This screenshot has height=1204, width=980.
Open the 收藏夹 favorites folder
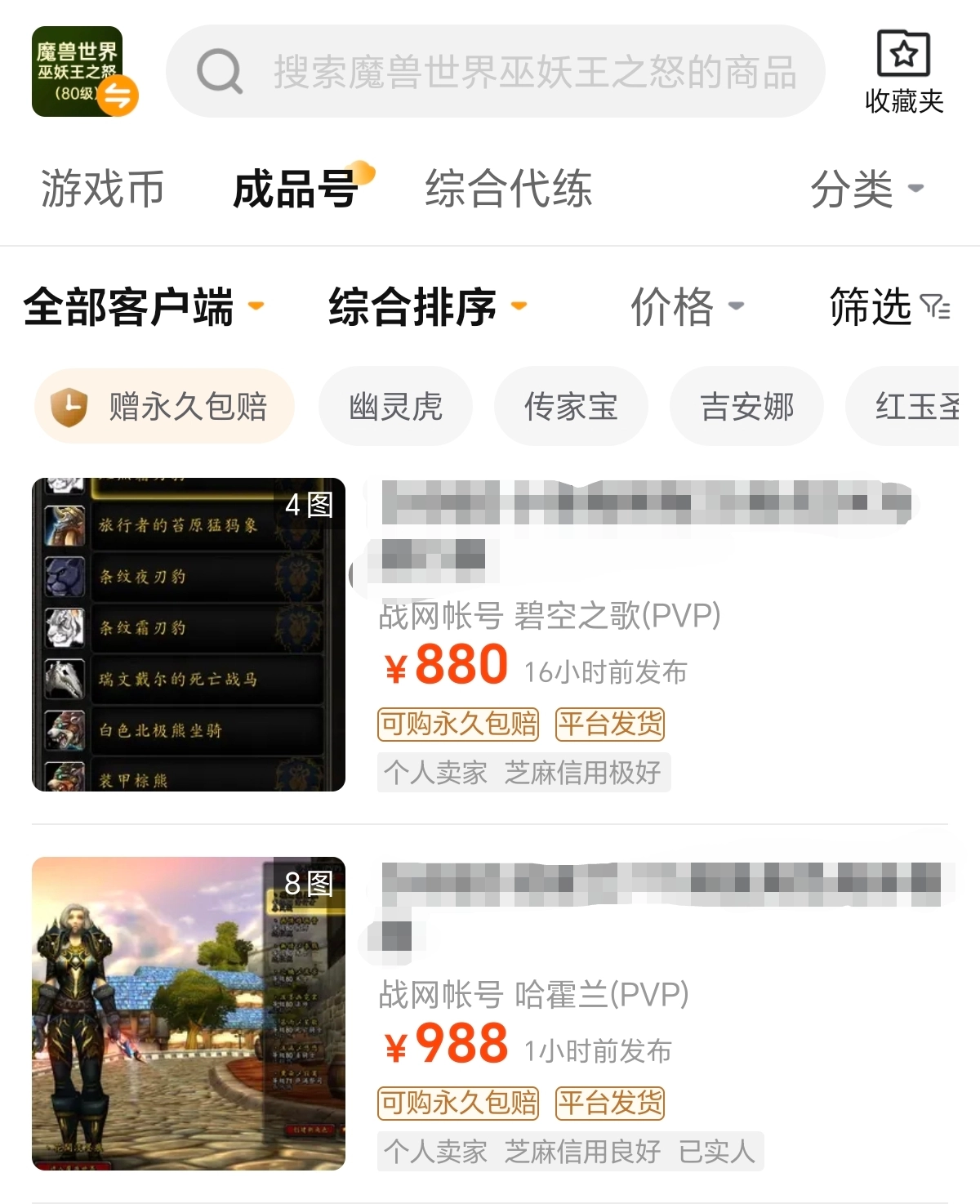pos(903,72)
